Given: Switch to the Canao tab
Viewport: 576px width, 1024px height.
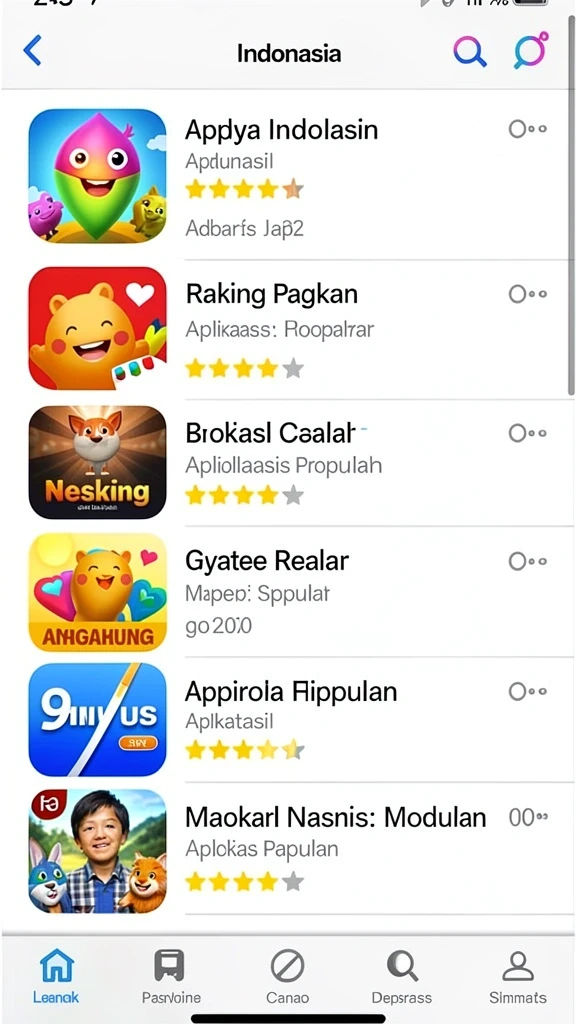Looking at the screenshot, I should 287,976.
